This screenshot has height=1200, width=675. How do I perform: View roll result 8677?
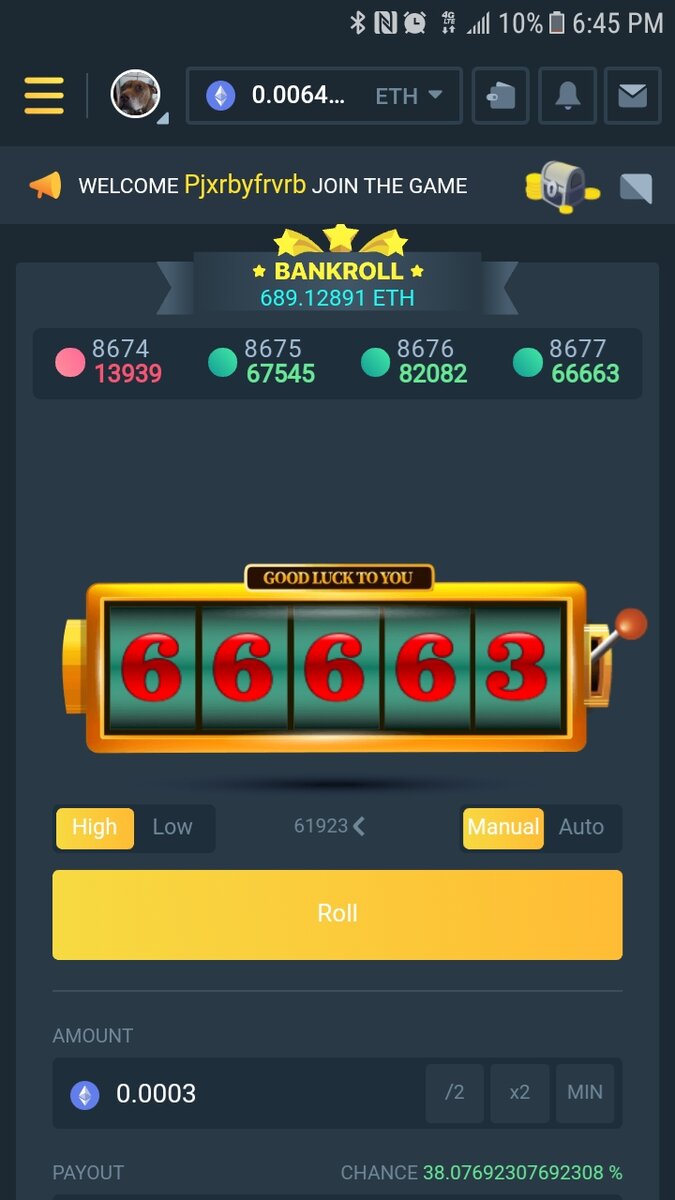pyautogui.click(x=566, y=362)
